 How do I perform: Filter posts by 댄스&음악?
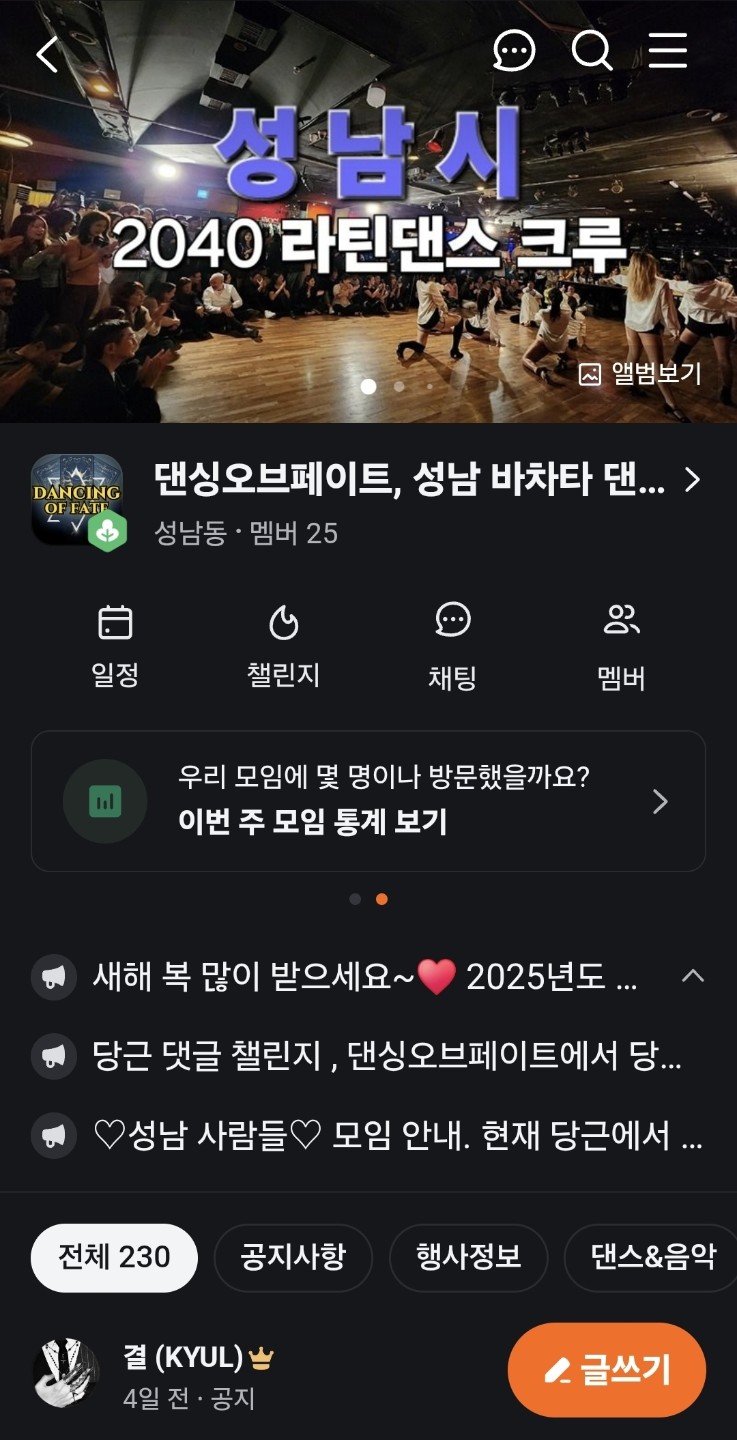tap(652, 1257)
